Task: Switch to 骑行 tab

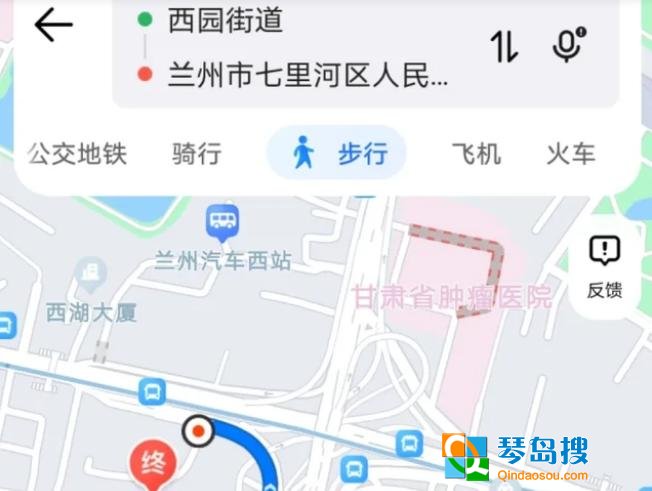Action: [197, 154]
